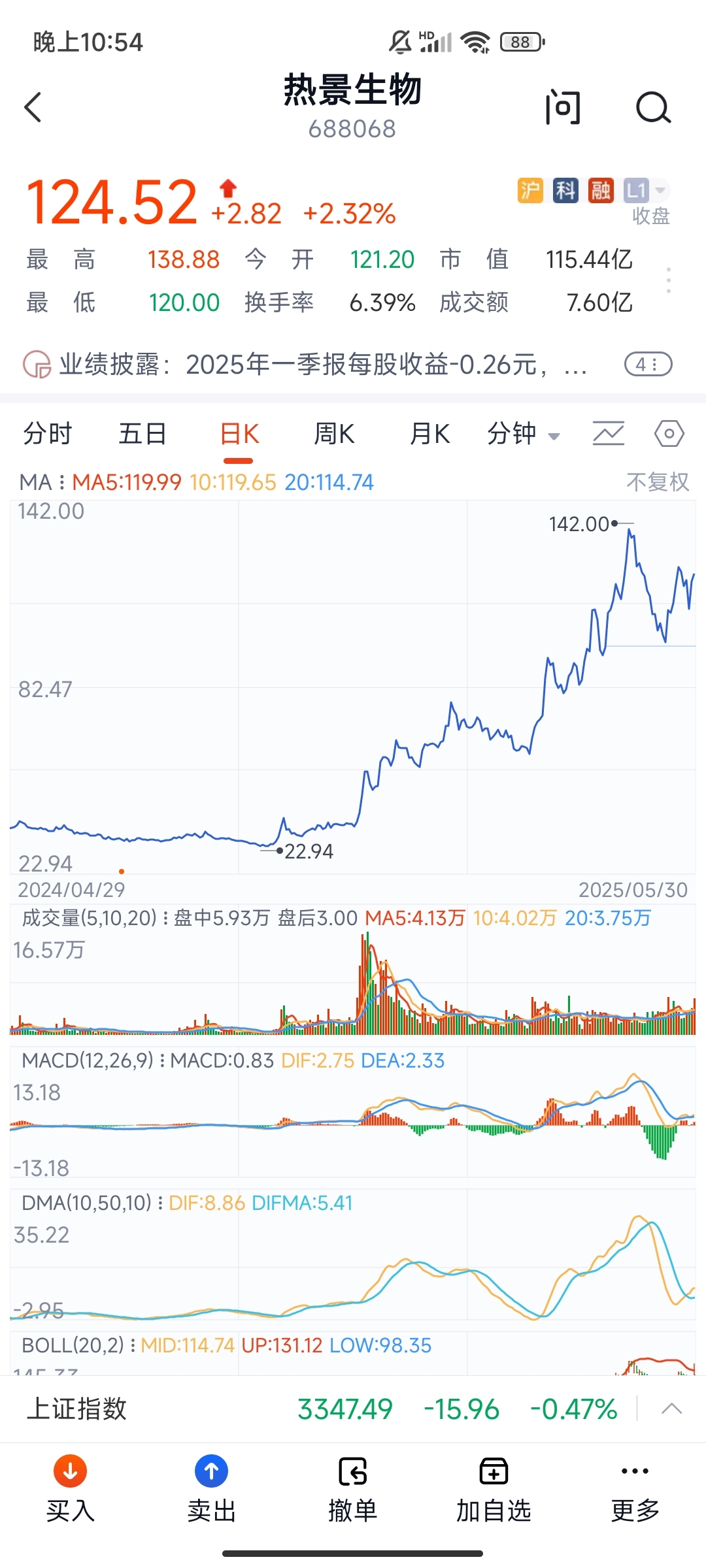Open the MA indicator settings dots
The image size is (706, 1568).
pos(61,482)
